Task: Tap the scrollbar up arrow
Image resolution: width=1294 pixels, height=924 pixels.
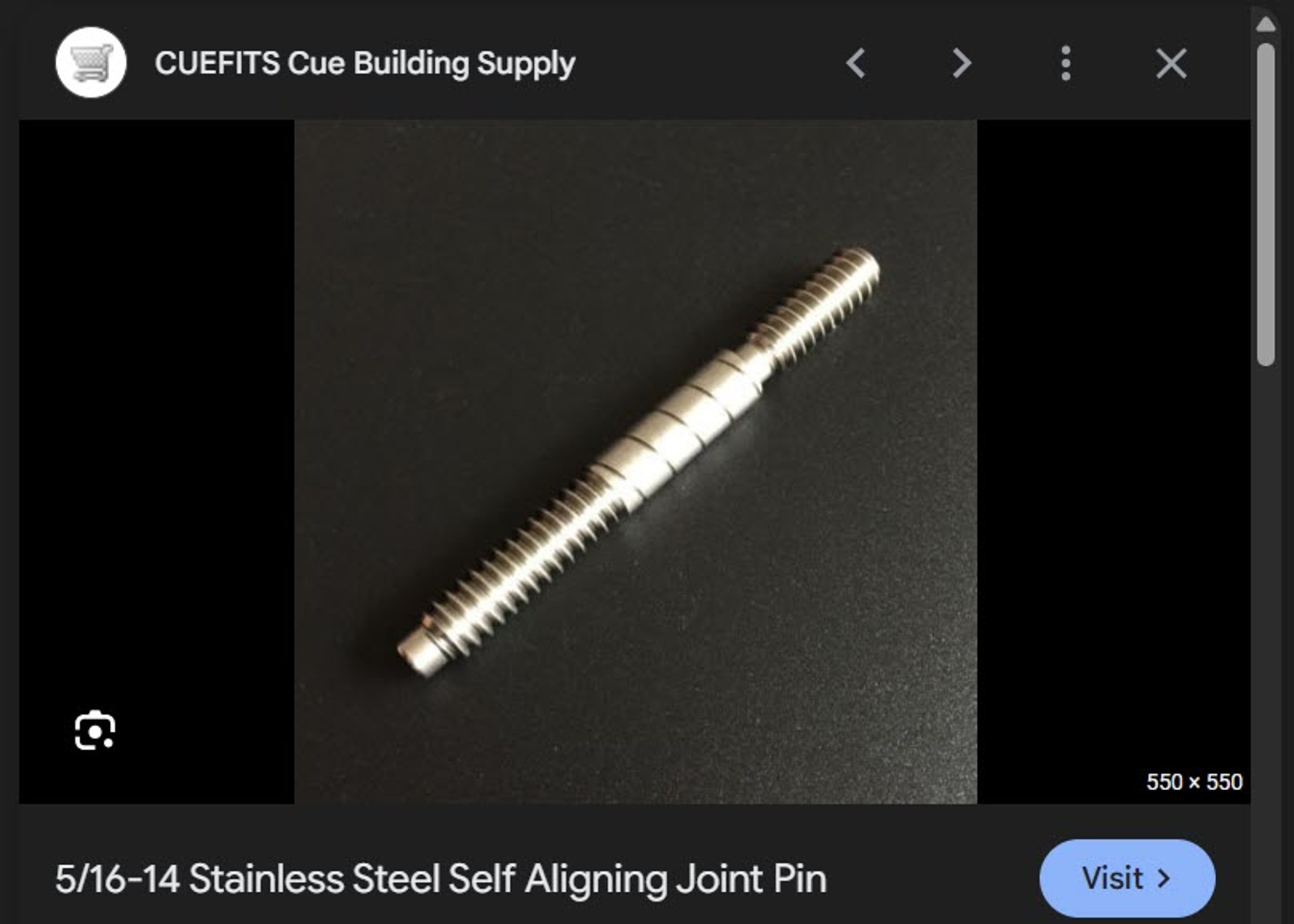Action: (x=1266, y=25)
